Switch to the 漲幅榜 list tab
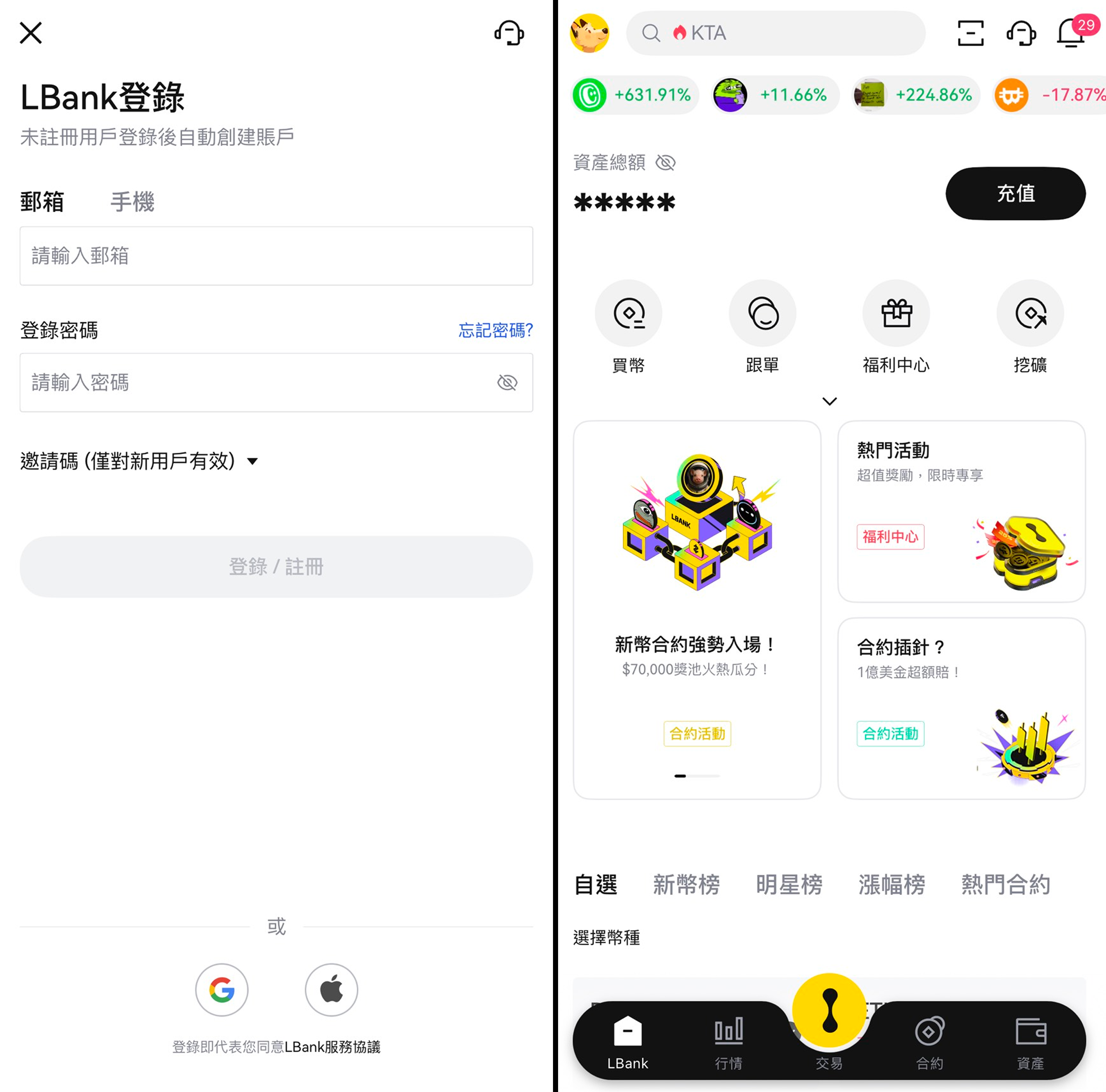Viewport: 1106px width, 1092px height. (891, 884)
